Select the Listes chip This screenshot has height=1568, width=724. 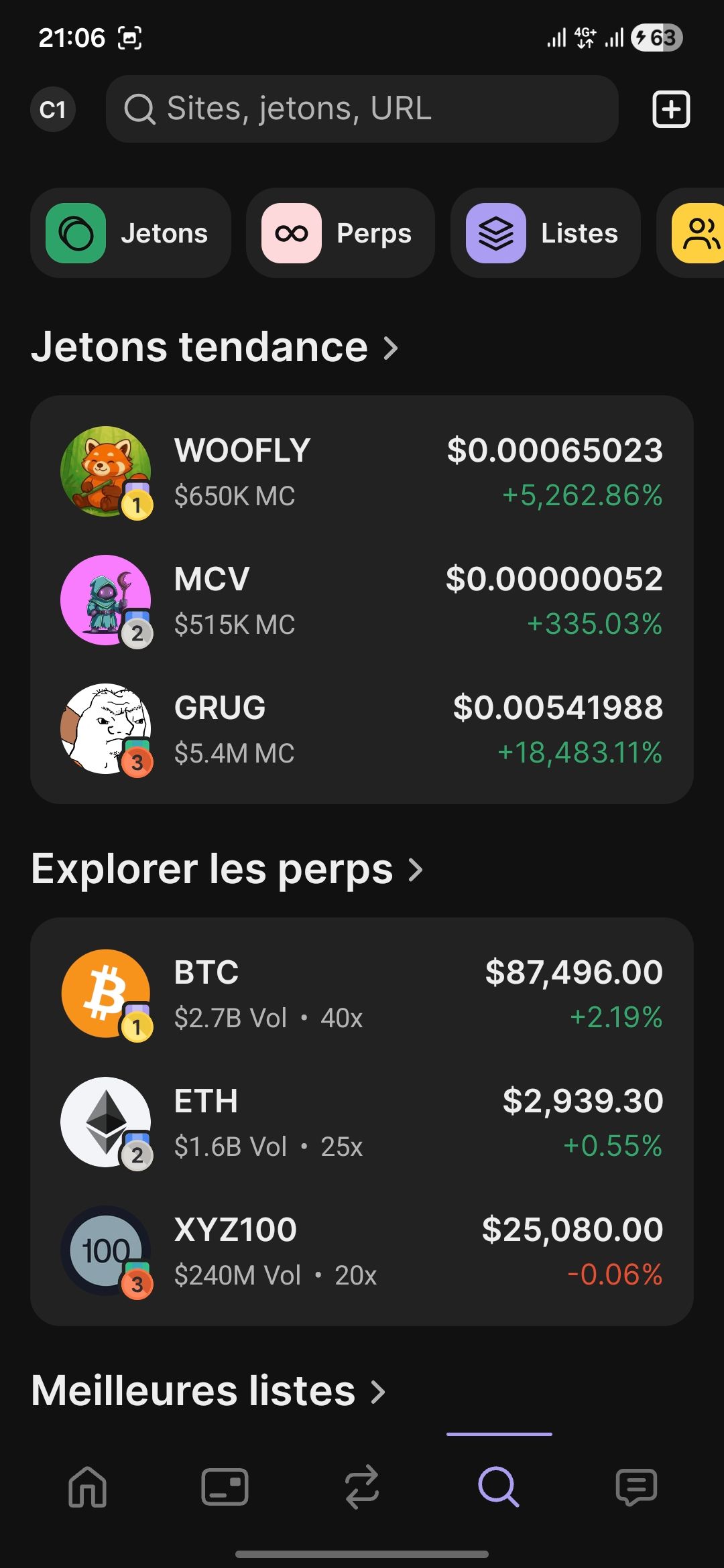tap(545, 233)
